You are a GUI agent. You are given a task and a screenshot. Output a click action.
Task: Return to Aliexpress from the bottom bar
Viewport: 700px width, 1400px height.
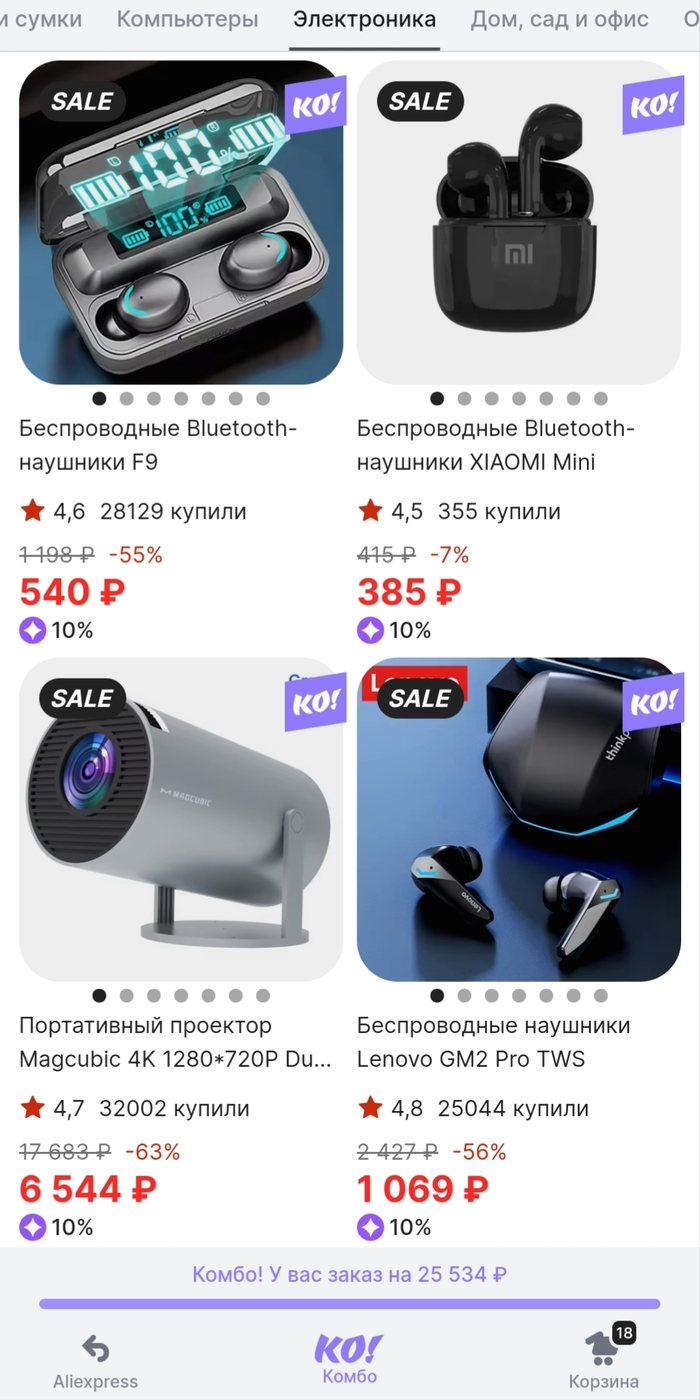[x=95, y=1361]
